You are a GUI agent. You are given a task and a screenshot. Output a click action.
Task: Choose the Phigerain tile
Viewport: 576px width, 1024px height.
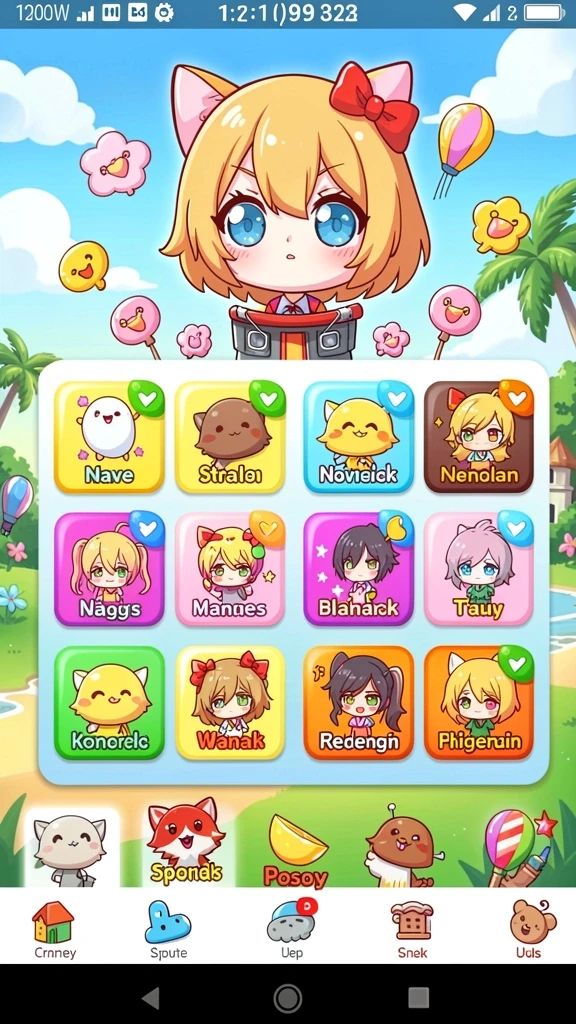[479, 703]
